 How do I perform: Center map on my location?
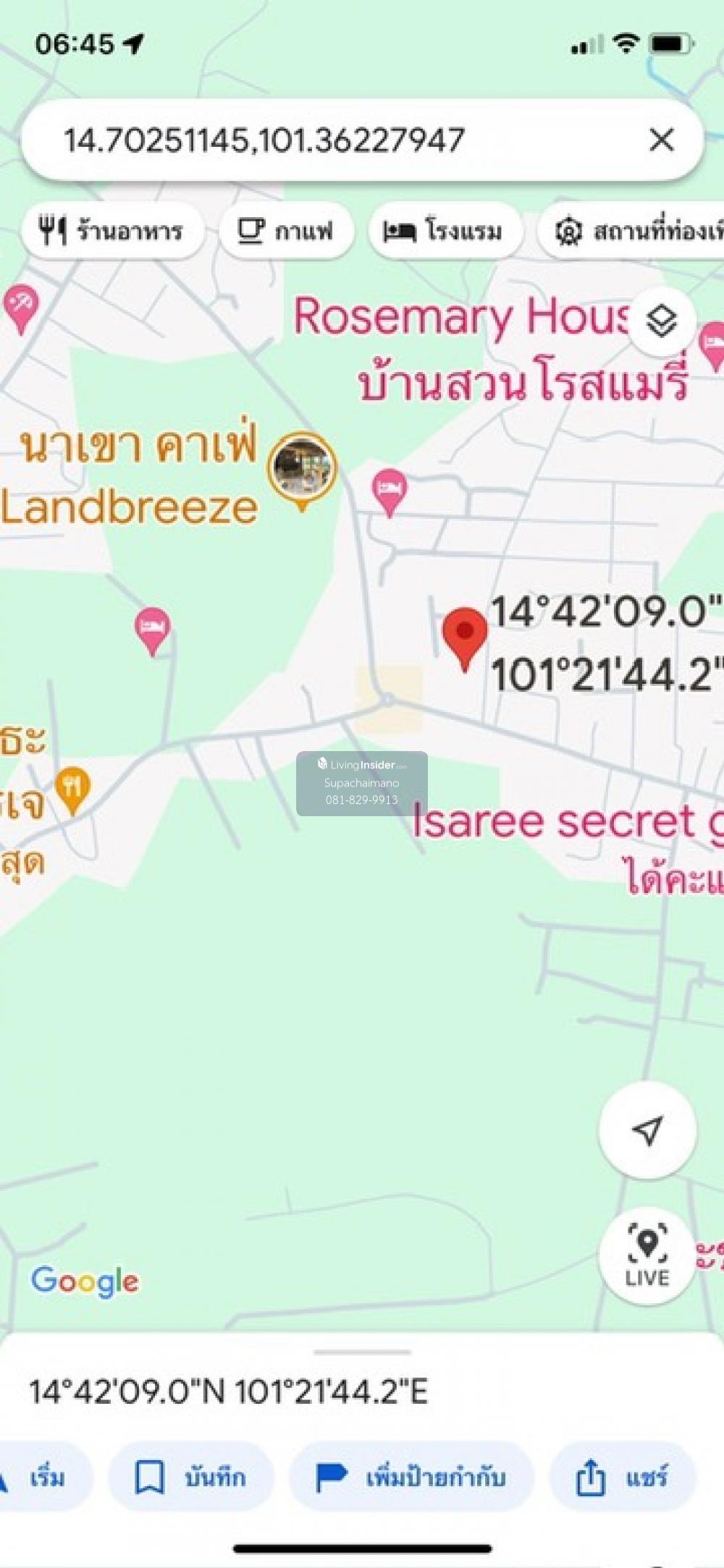647,1130
